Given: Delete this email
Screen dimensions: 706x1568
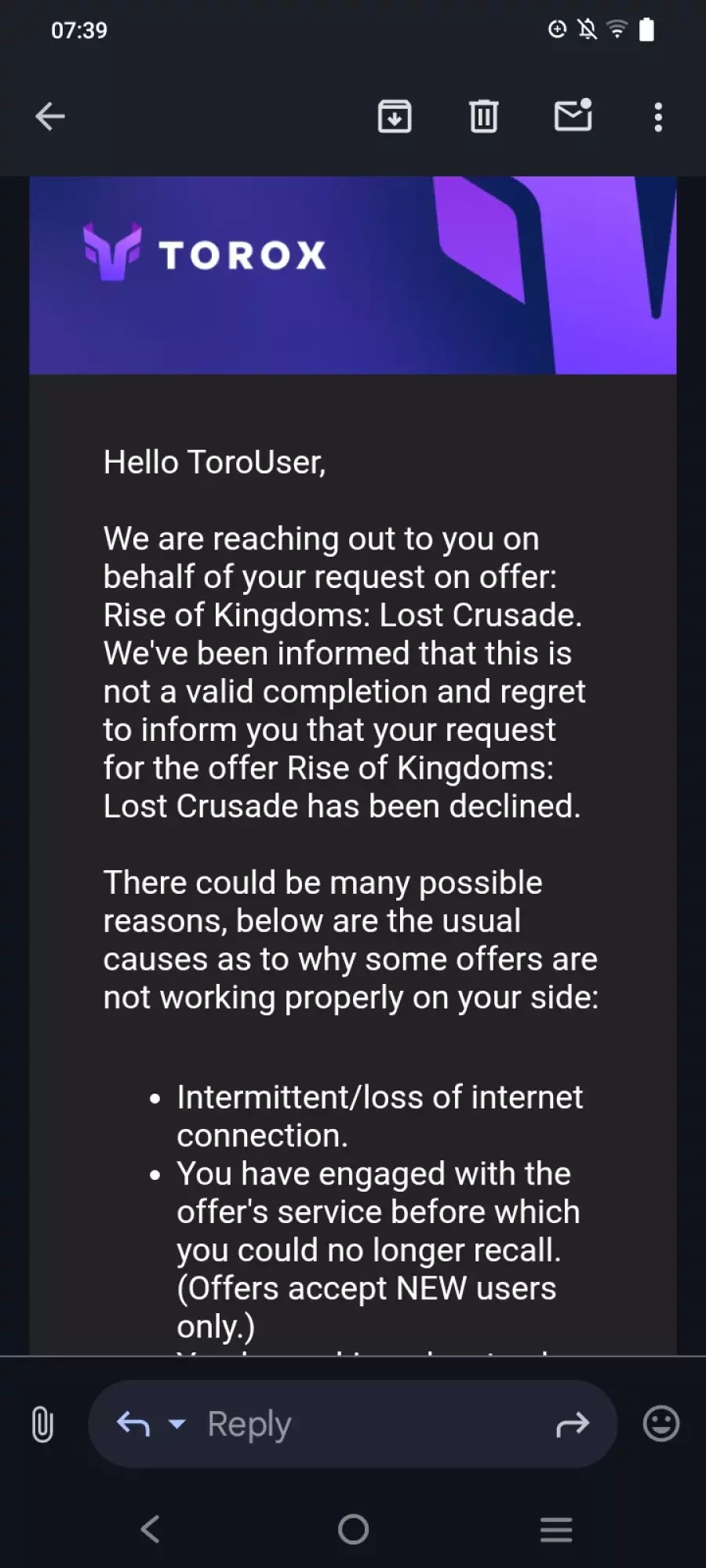Looking at the screenshot, I should pyautogui.click(x=483, y=117).
